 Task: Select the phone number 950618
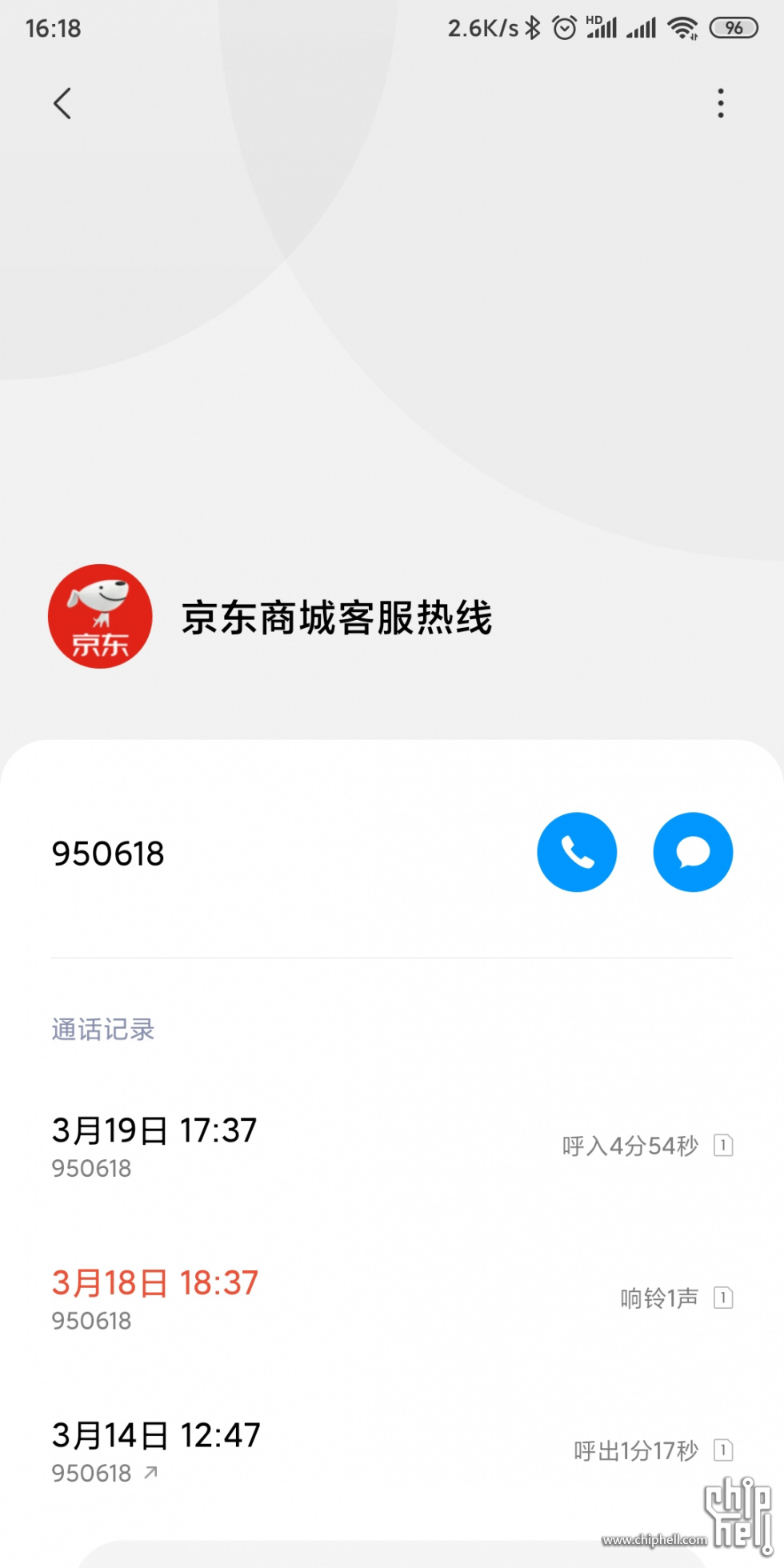coord(110,853)
